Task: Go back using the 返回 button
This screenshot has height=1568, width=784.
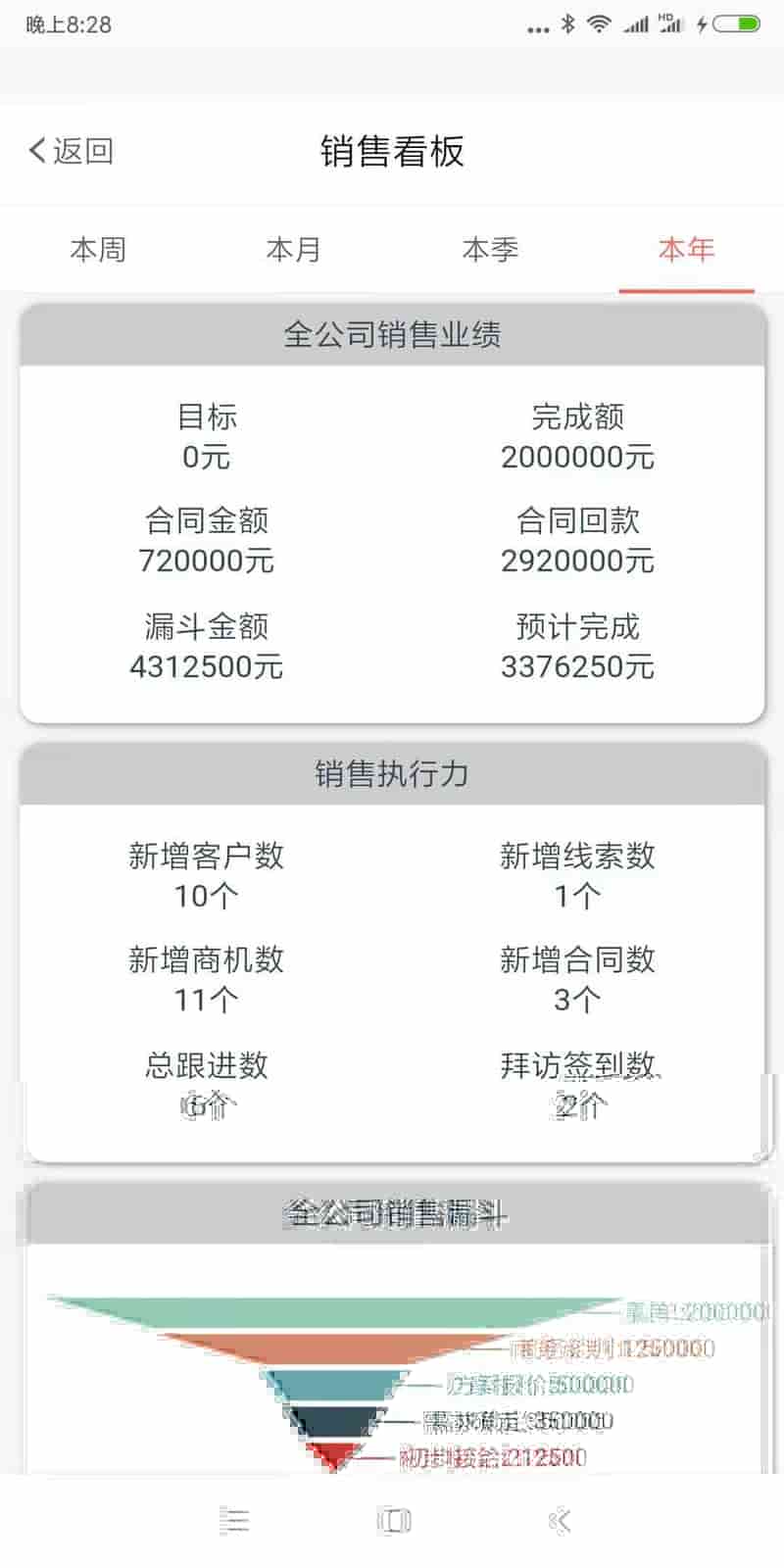Action: coord(71,151)
